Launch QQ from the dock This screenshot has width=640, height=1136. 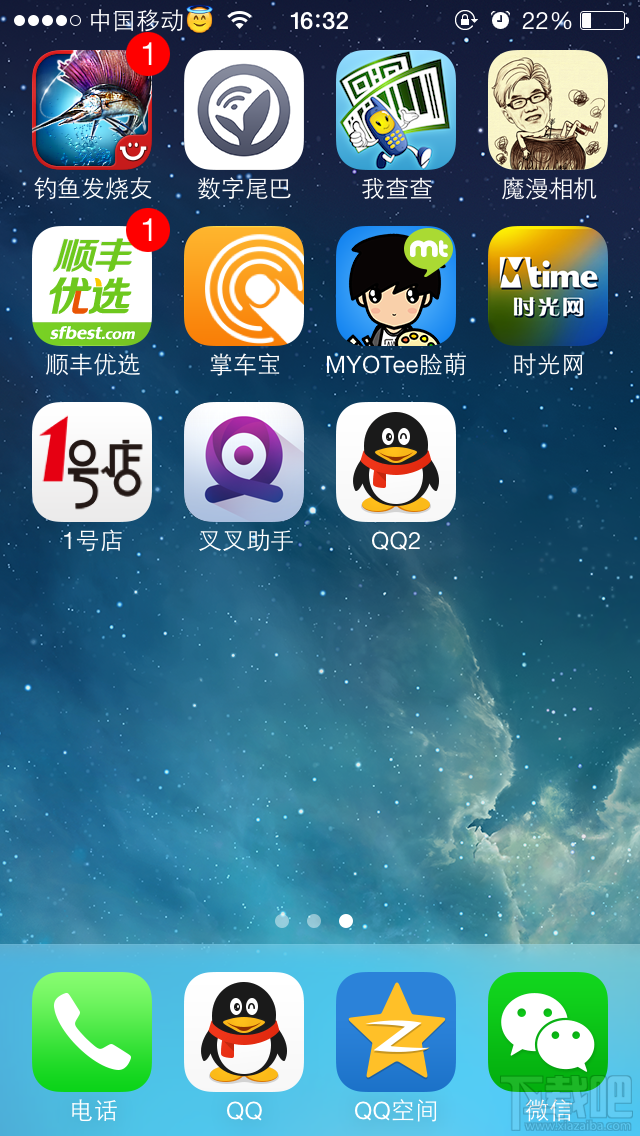[244, 1032]
